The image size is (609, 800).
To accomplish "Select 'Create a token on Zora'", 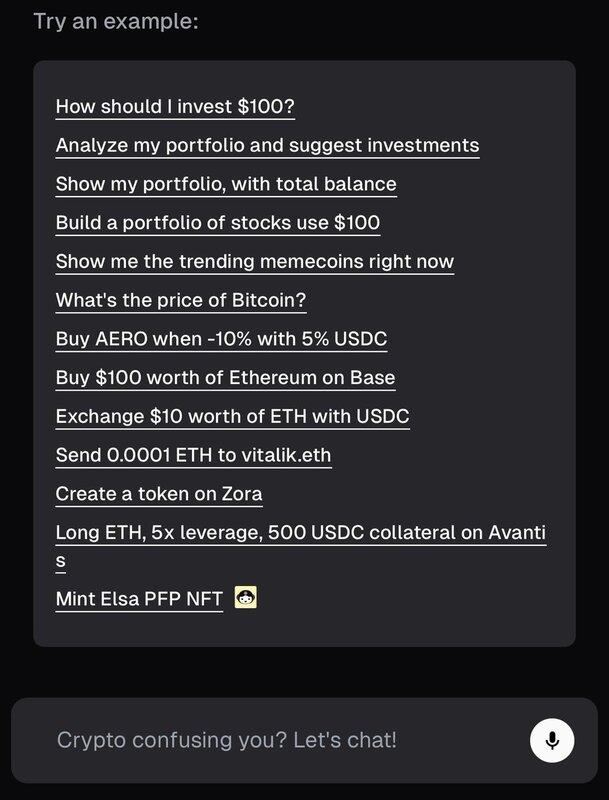I will click(x=159, y=494).
